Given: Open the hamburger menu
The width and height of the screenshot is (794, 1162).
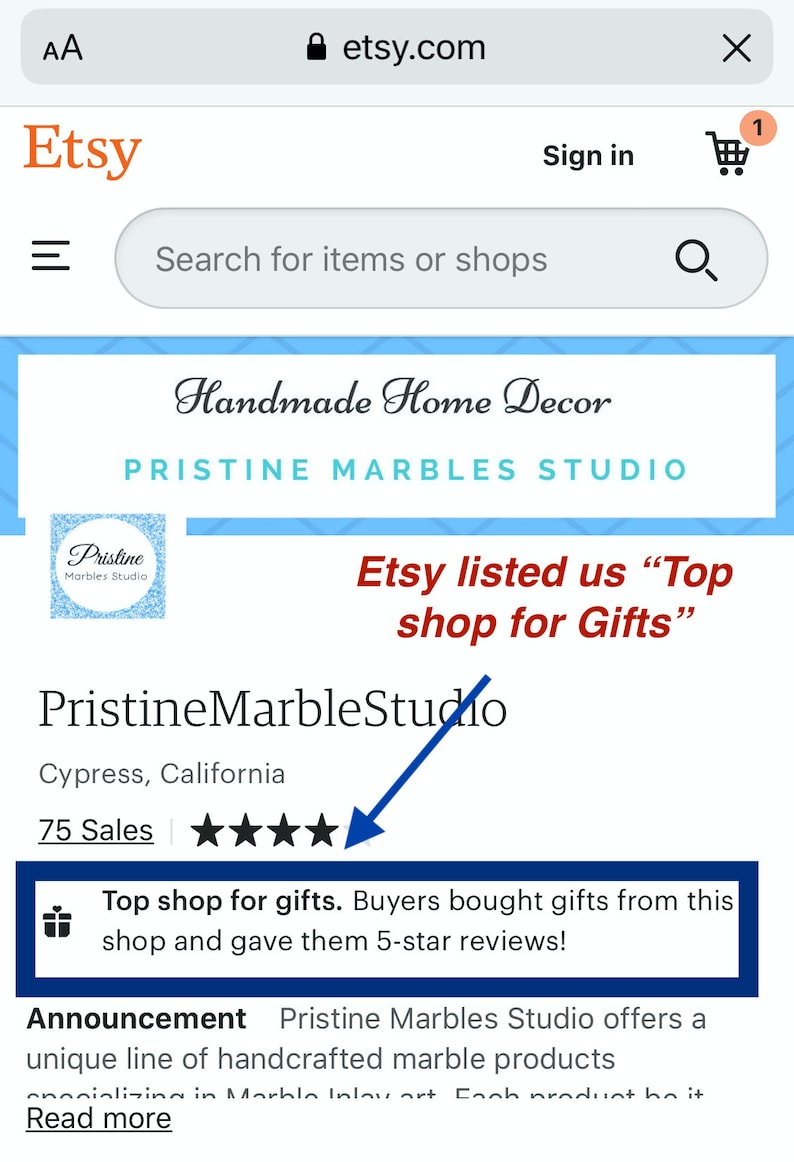Looking at the screenshot, I should point(50,256).
